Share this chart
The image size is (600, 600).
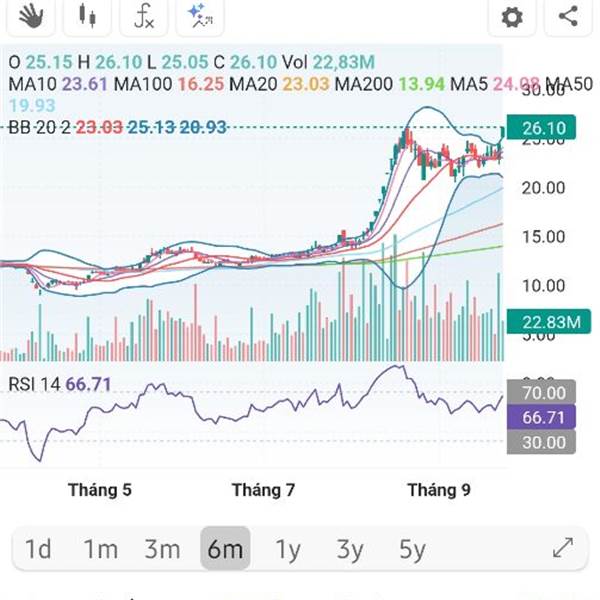tap(568, 16)
